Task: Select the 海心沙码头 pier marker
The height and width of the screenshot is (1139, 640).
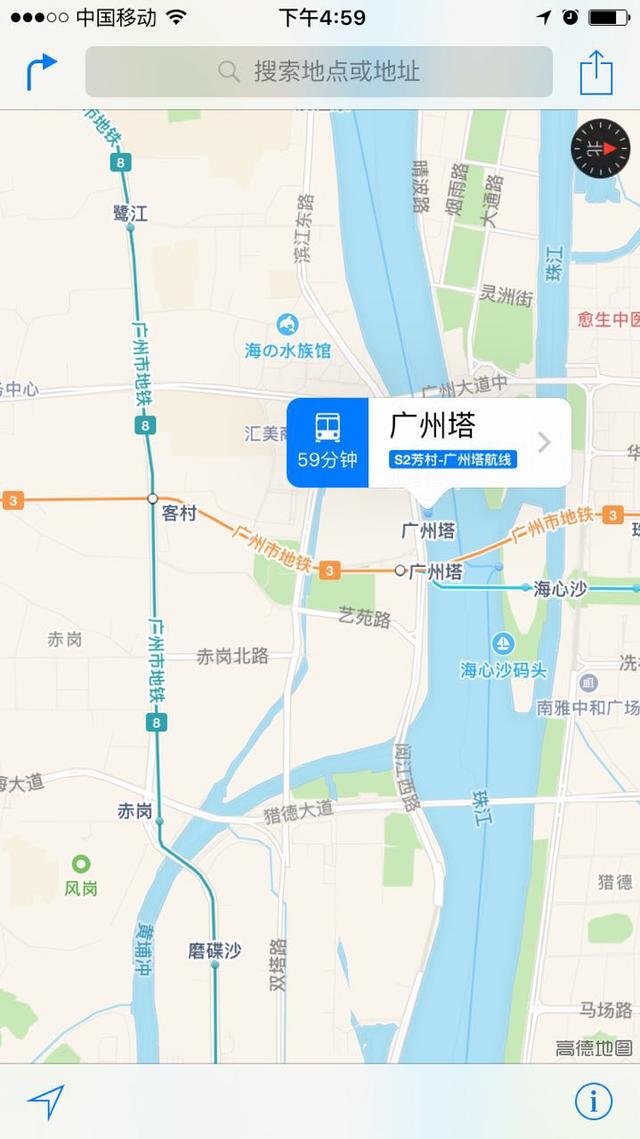Action: tap(504, 643)
